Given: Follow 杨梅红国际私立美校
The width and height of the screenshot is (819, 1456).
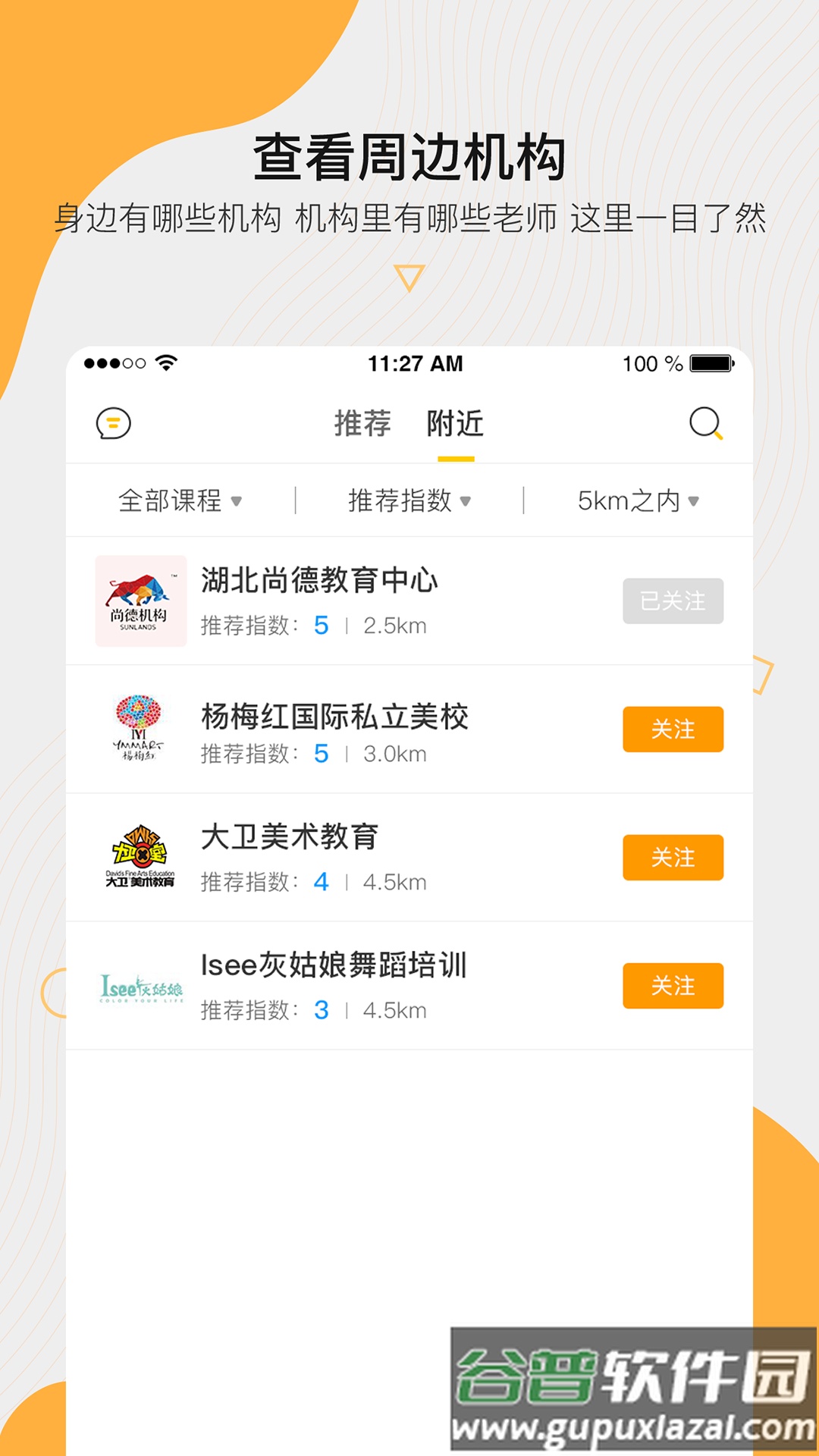Looking at the screenshot, I should pyautogui.click(x=673, y=729).
